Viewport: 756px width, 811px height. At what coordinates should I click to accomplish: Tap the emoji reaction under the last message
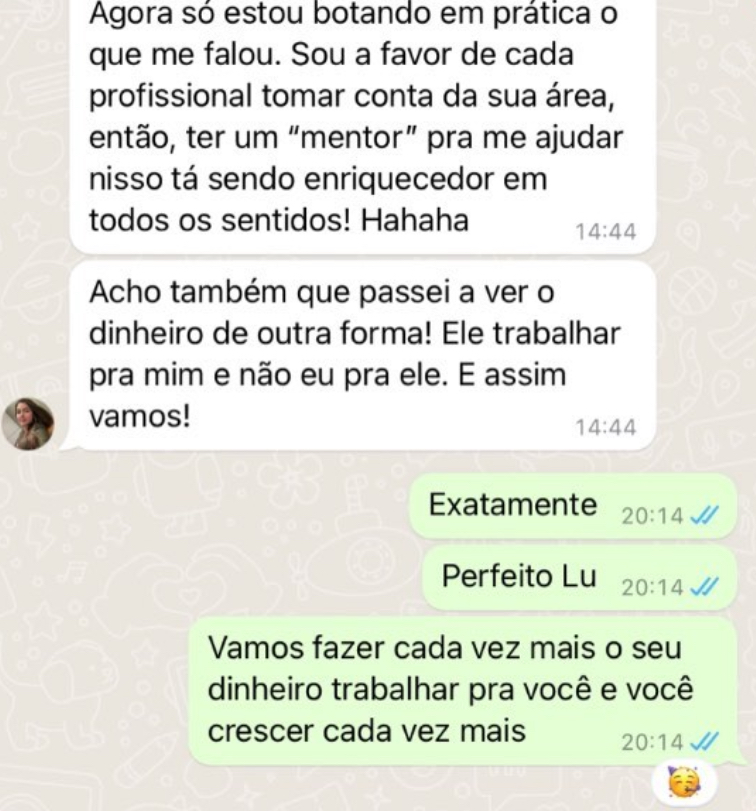[x=685, y=781]
